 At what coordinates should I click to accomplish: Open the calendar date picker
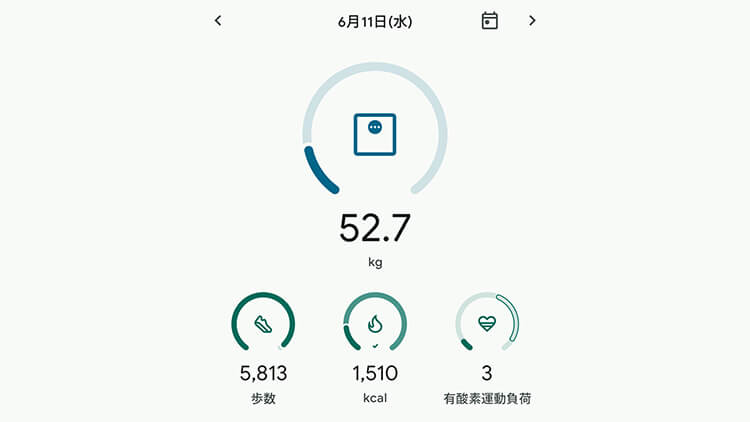[x=489, y=20]
